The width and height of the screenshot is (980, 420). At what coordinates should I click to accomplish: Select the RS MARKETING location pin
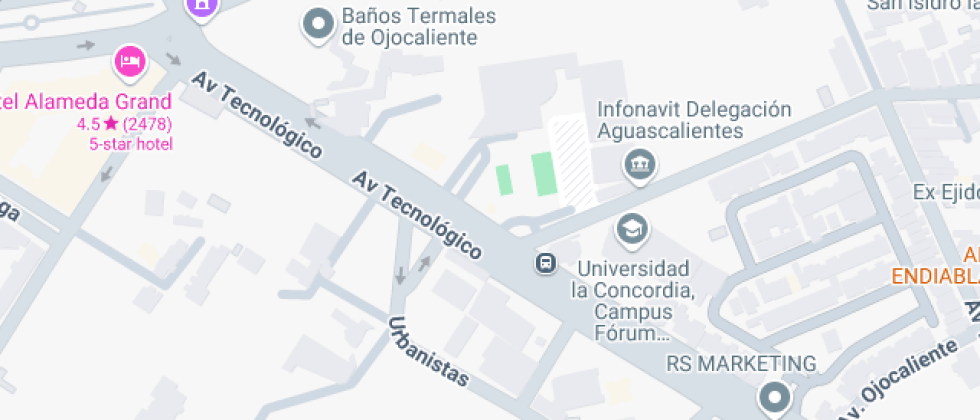tap(775, 398)
